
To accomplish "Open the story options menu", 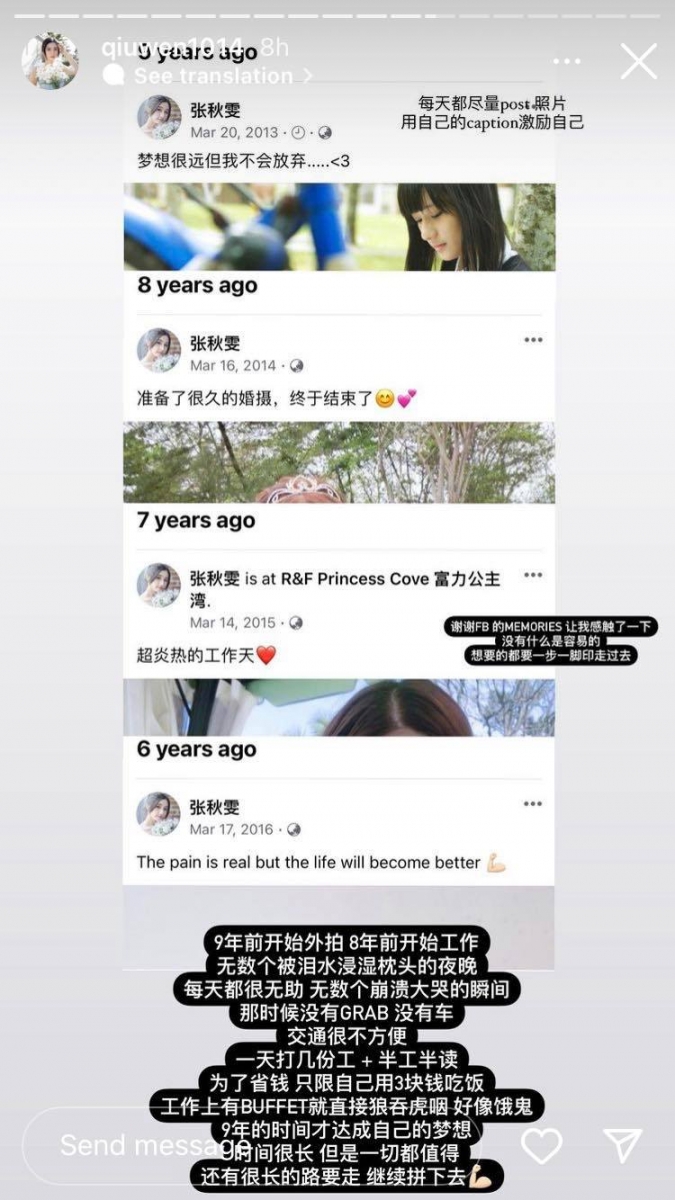I will coord(567,62).
